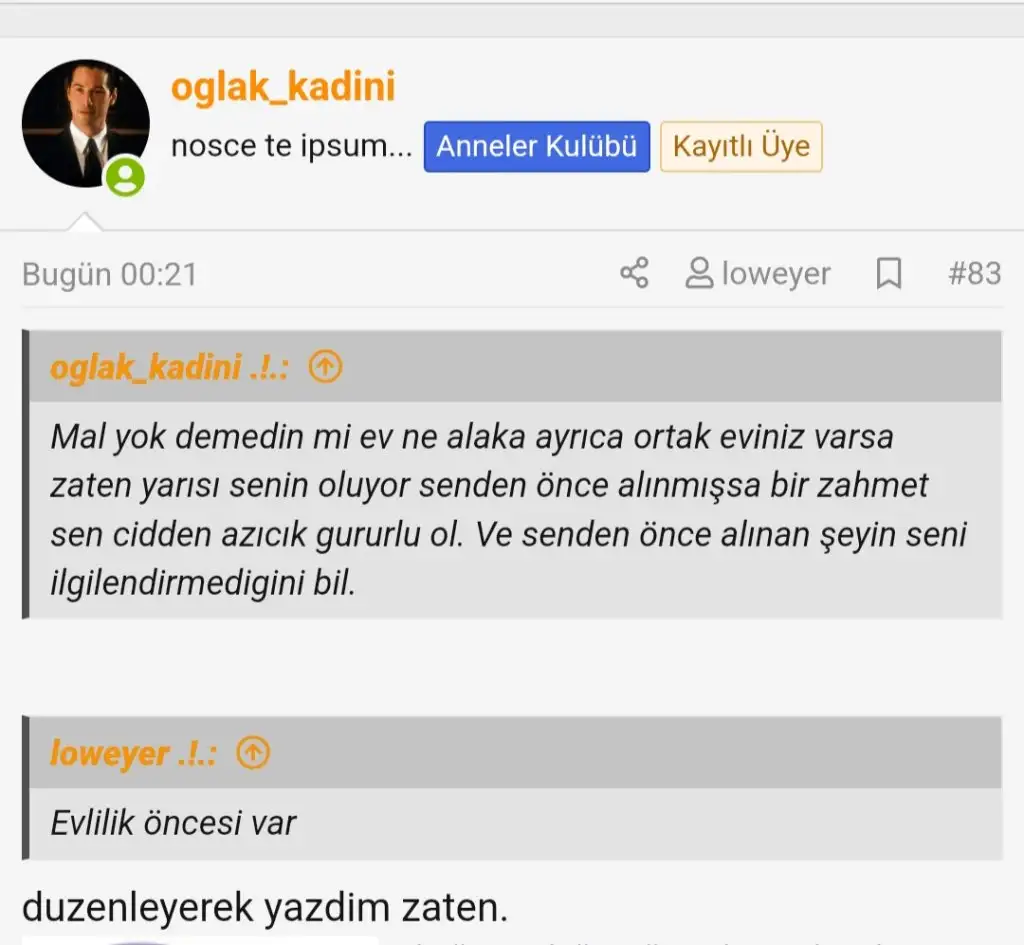Tap the Anneler Kulübü badge
Image resolution: width=1024 pixels, height=945 pixels.
point(536,146)
